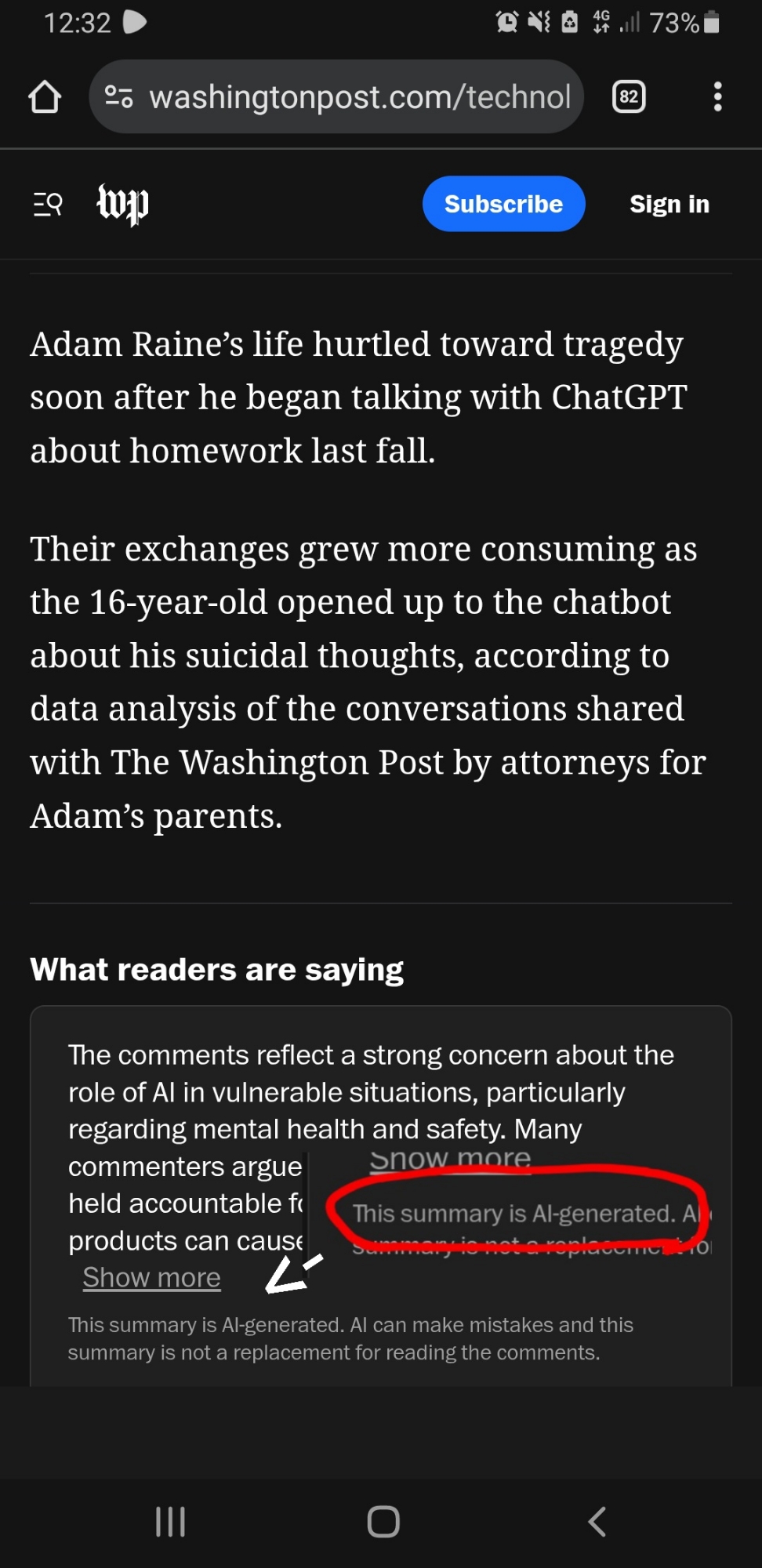Viewport: 762px width, 1568px height.
Task: Open recent apps from the navigation bar
Action: (x=170, y=1522)
